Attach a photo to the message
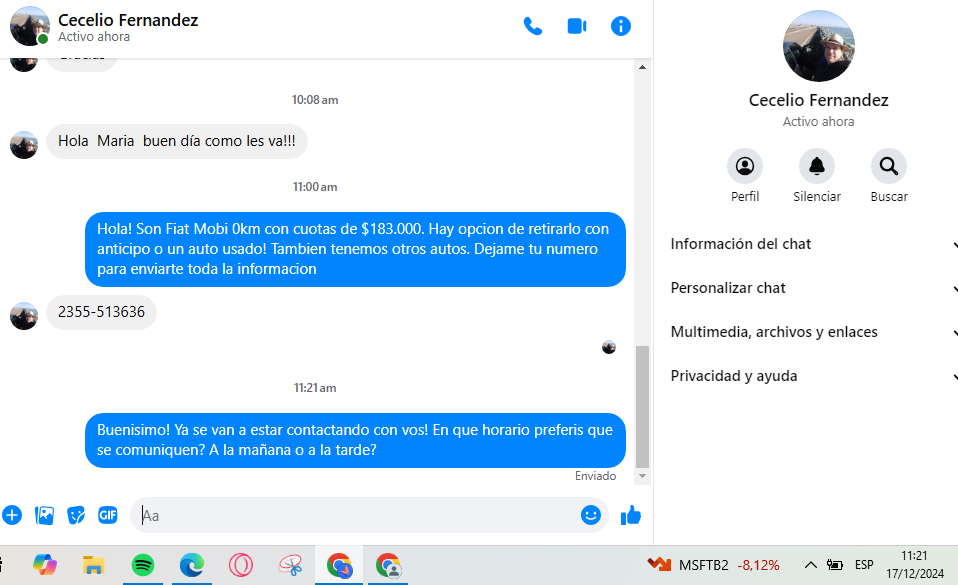958x585 pixels. (x=44, y=515)
